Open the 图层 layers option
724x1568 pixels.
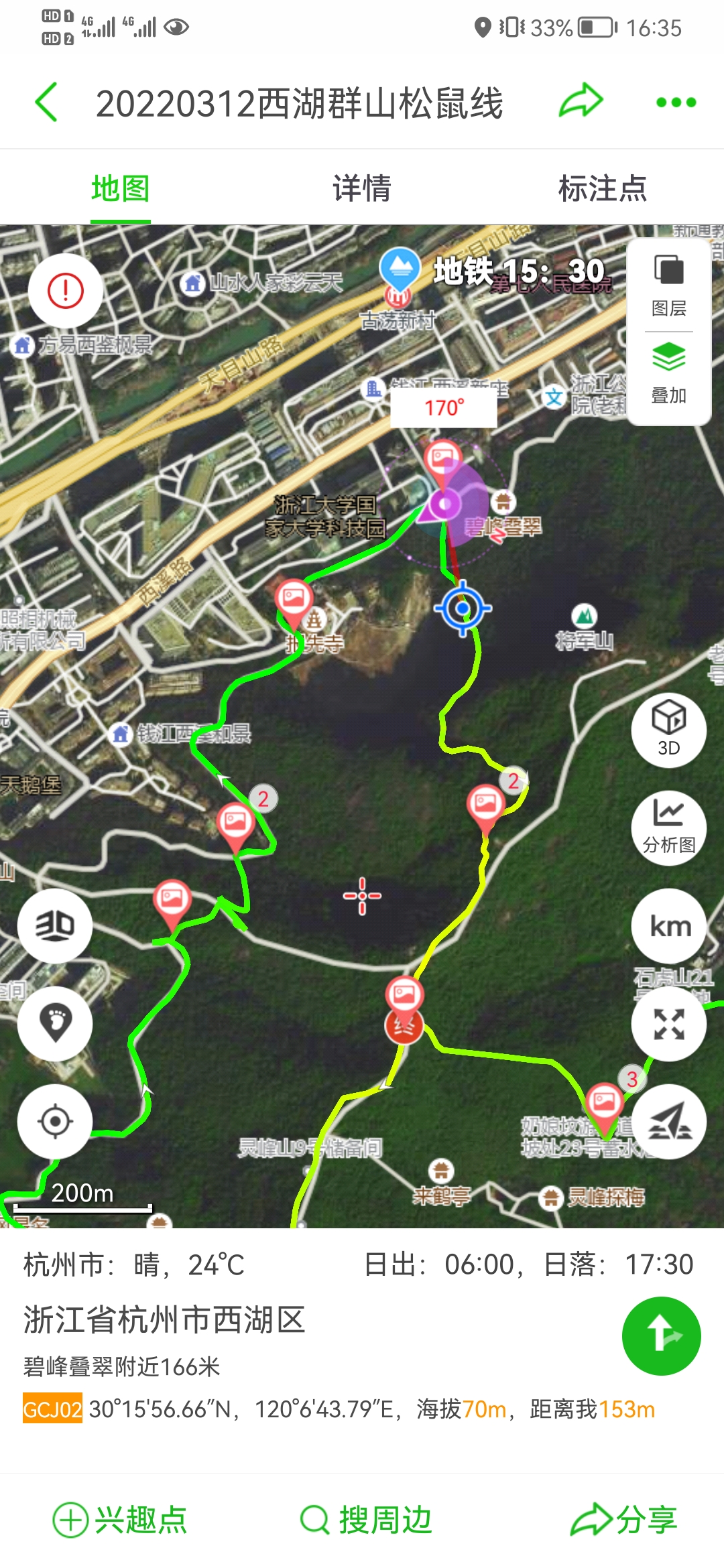(668, 286)
